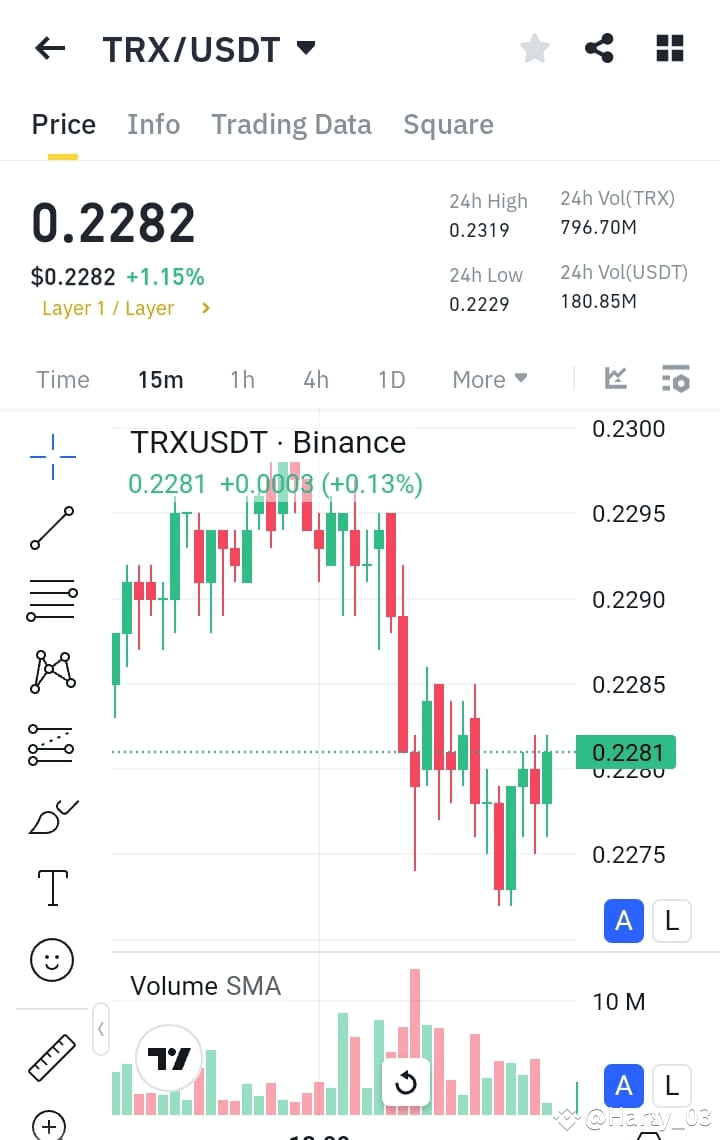Select the horizontal lines drawing tool
The image size is (720, 1140).
[51, 598]
